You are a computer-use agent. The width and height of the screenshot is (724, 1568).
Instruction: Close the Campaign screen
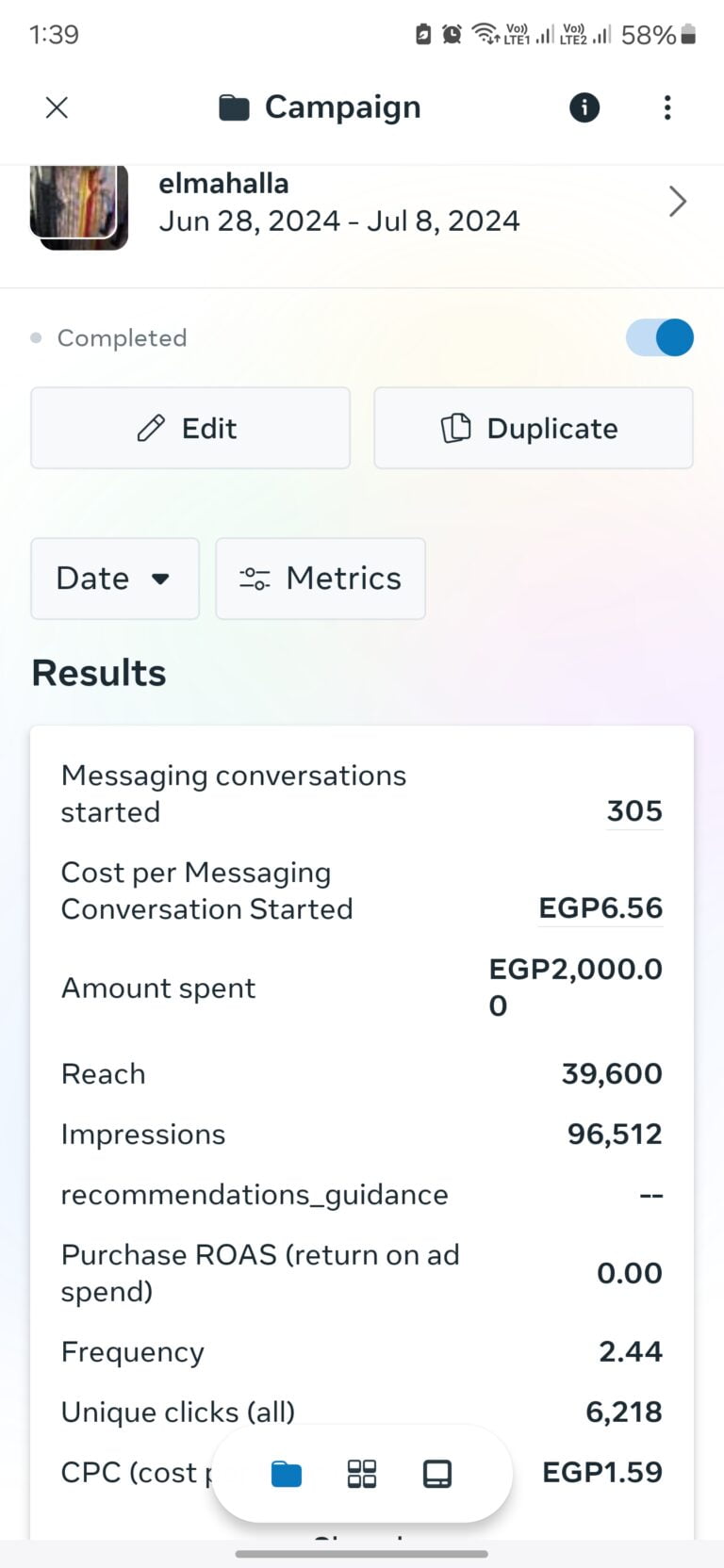coord(57,107)
